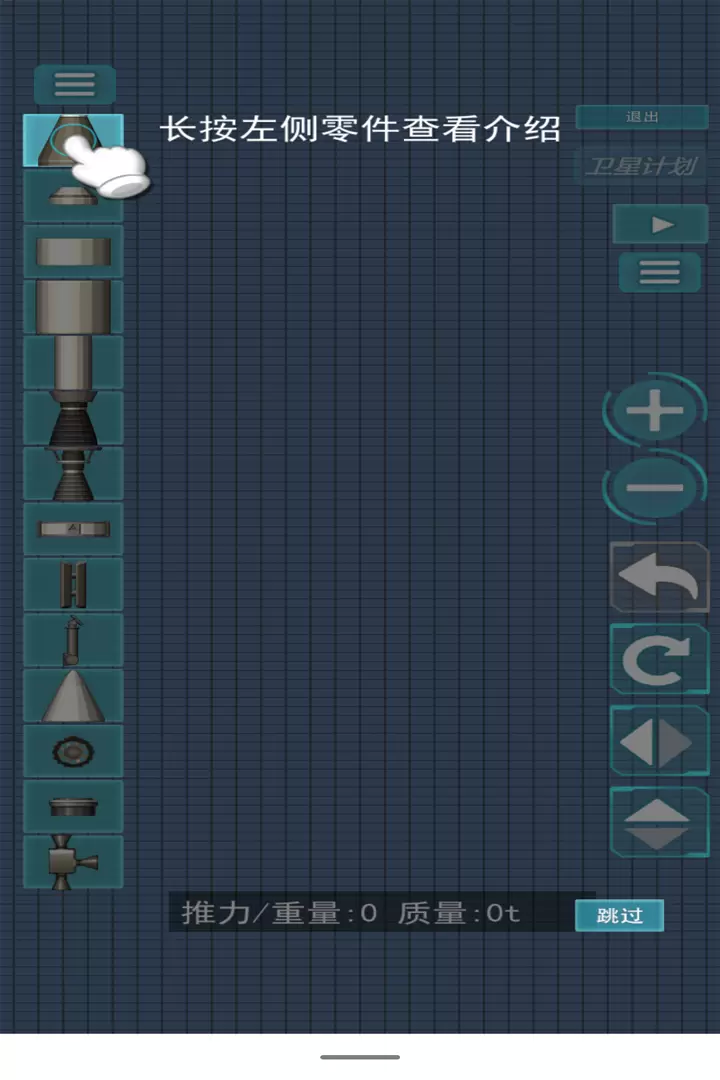Choose the flat separator part

(73, 529)
